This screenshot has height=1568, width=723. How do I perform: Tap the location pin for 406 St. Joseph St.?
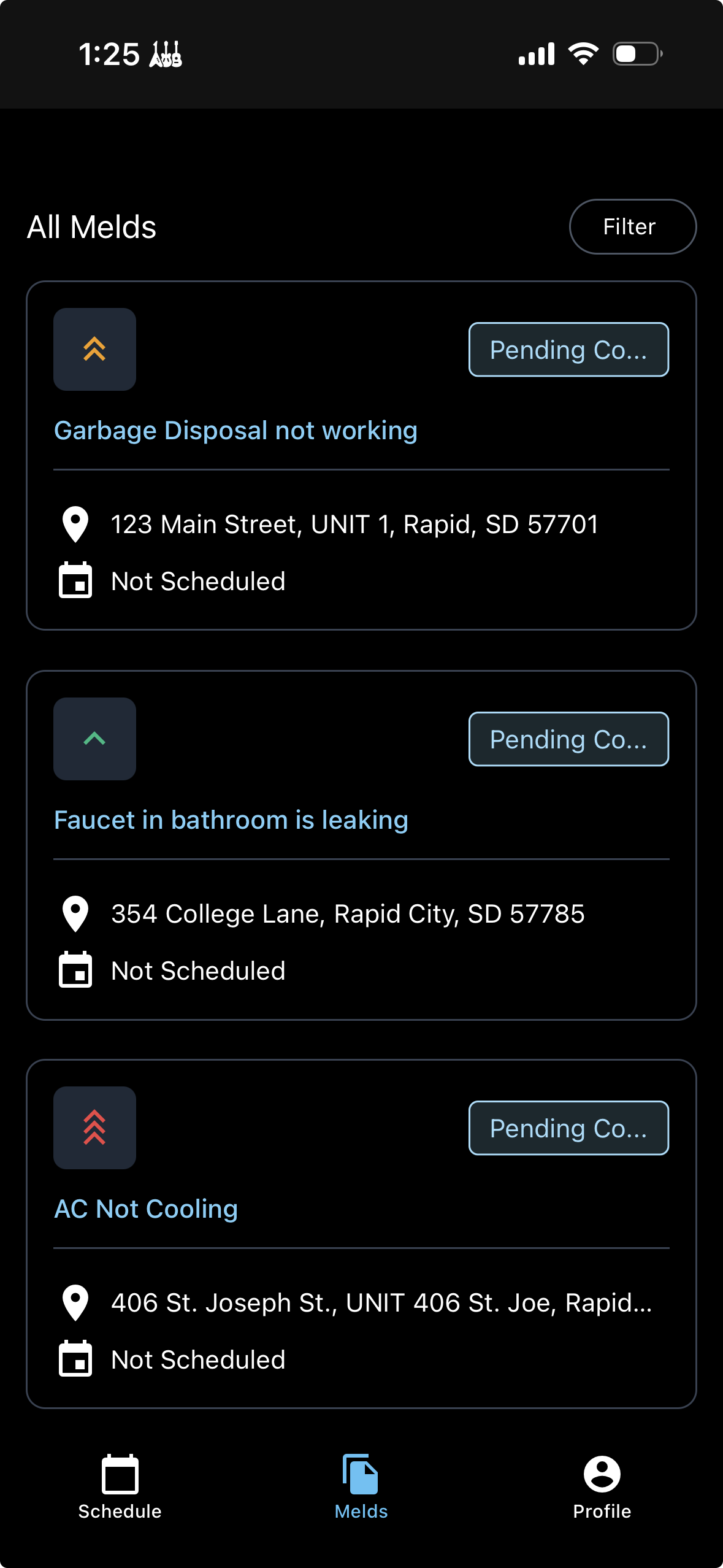click(75, 1302)
